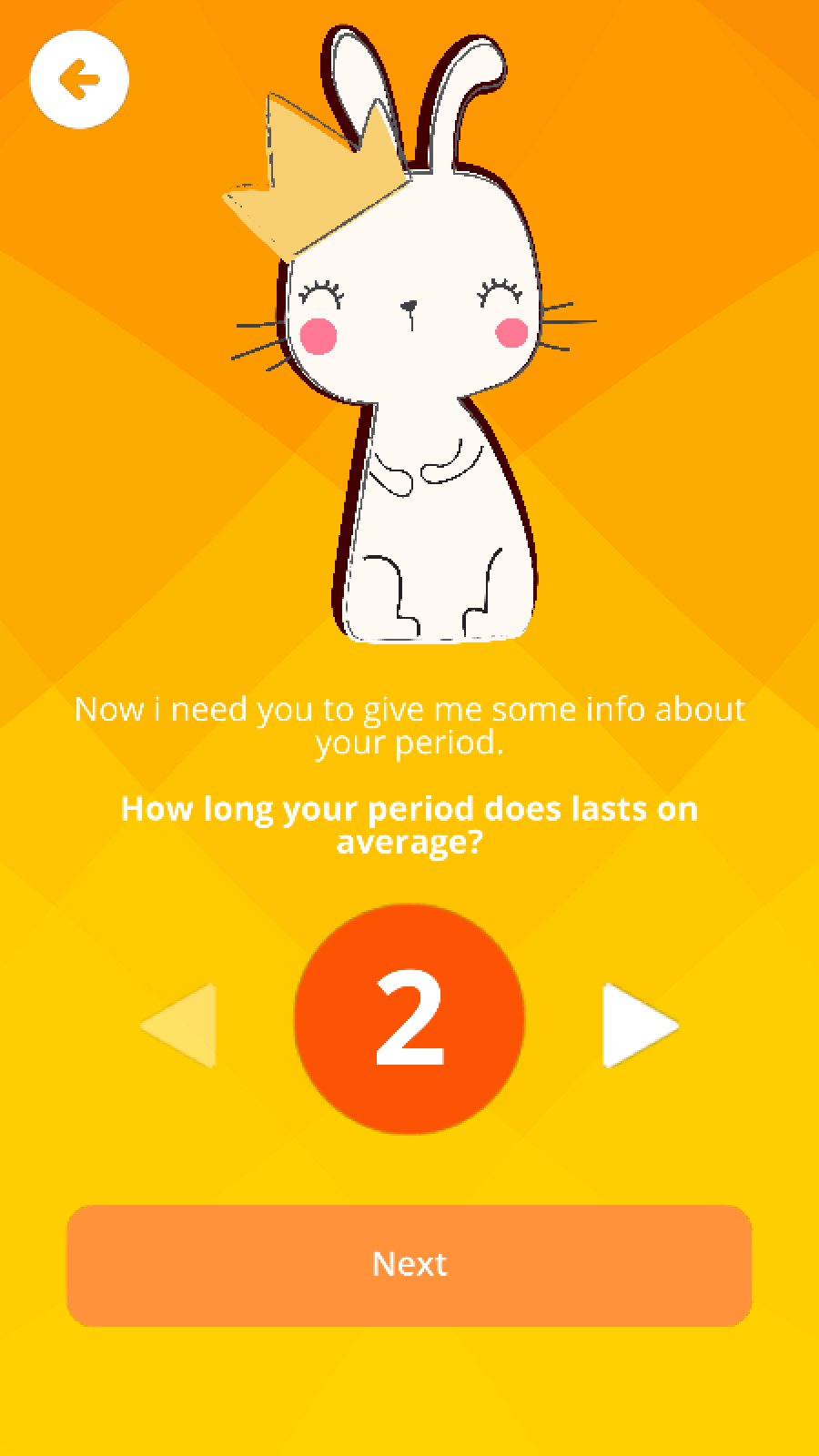Increase period length with right arrow

coord(638,1025)
